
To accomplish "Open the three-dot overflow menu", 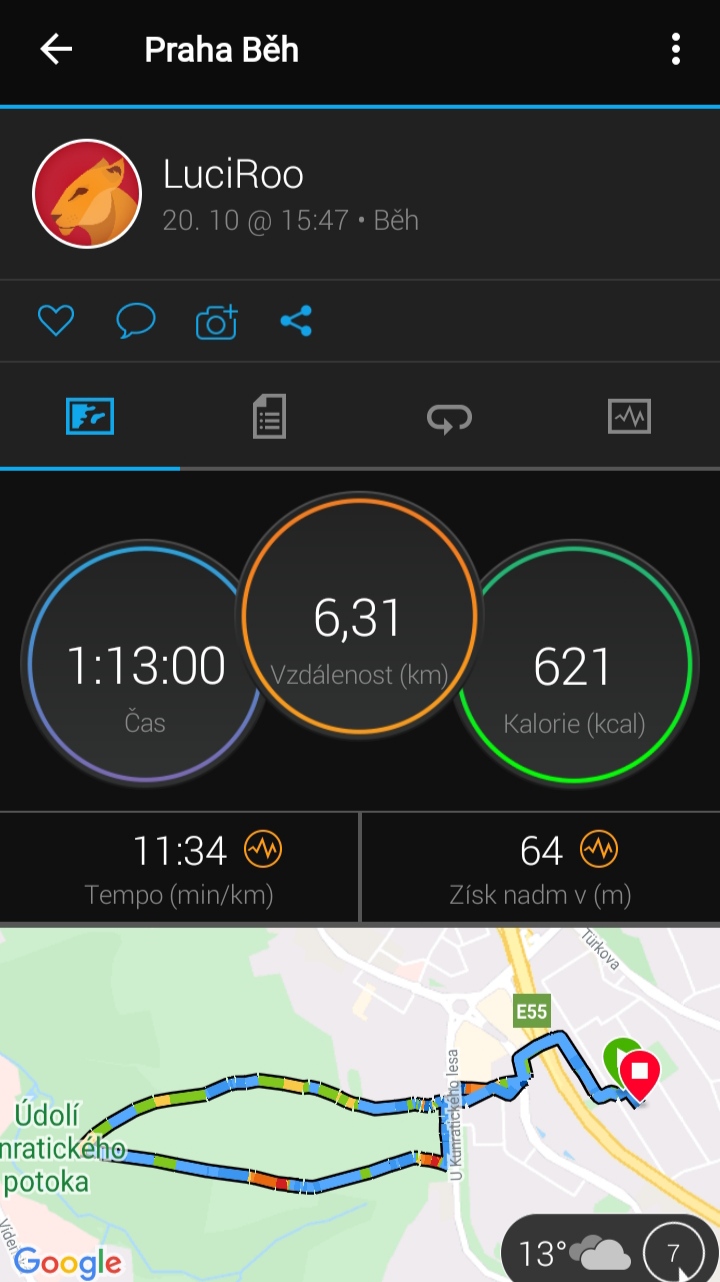I will (676, 50).
